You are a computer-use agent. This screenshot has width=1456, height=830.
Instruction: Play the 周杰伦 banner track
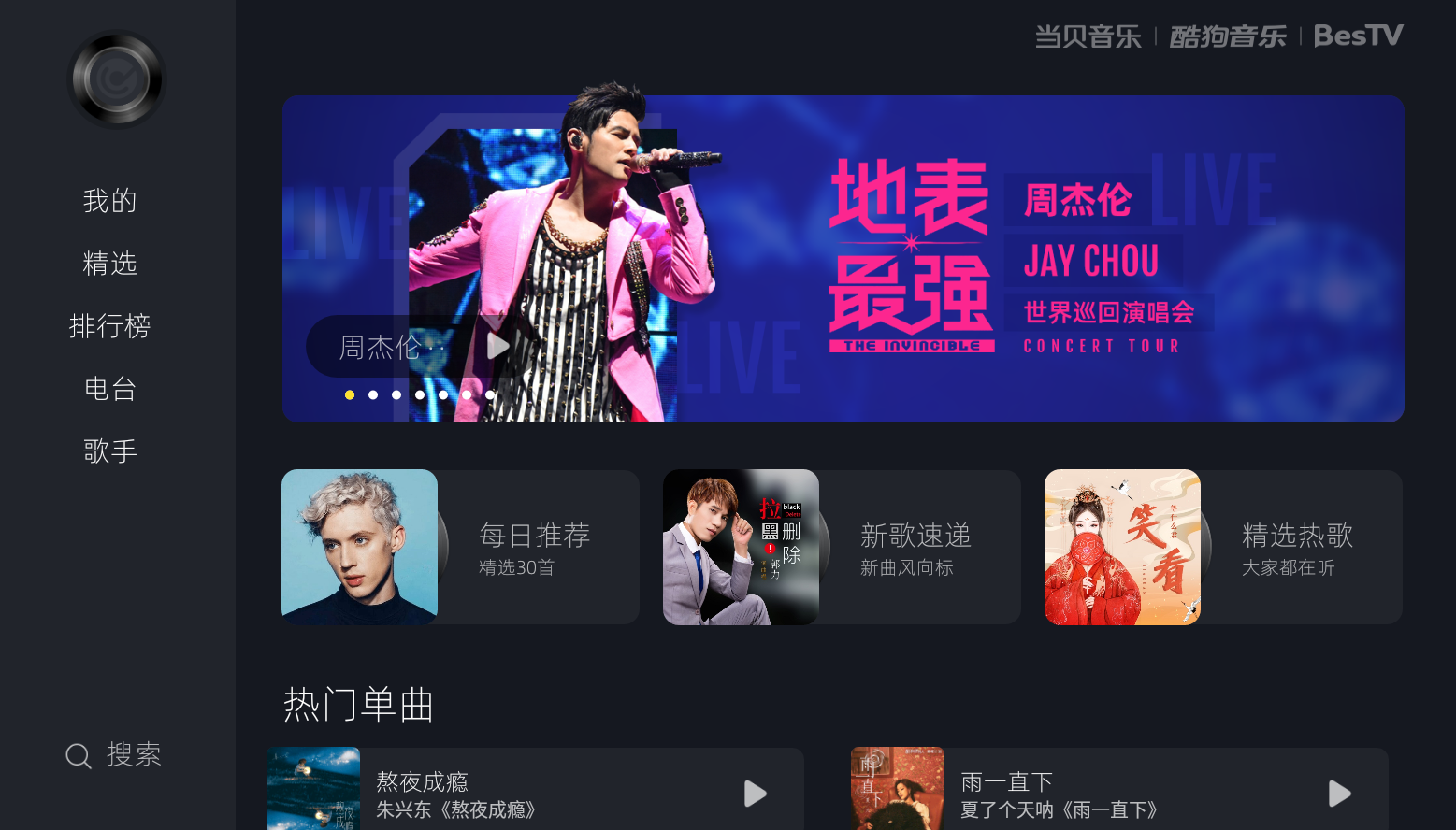click(x=498, y=347)
